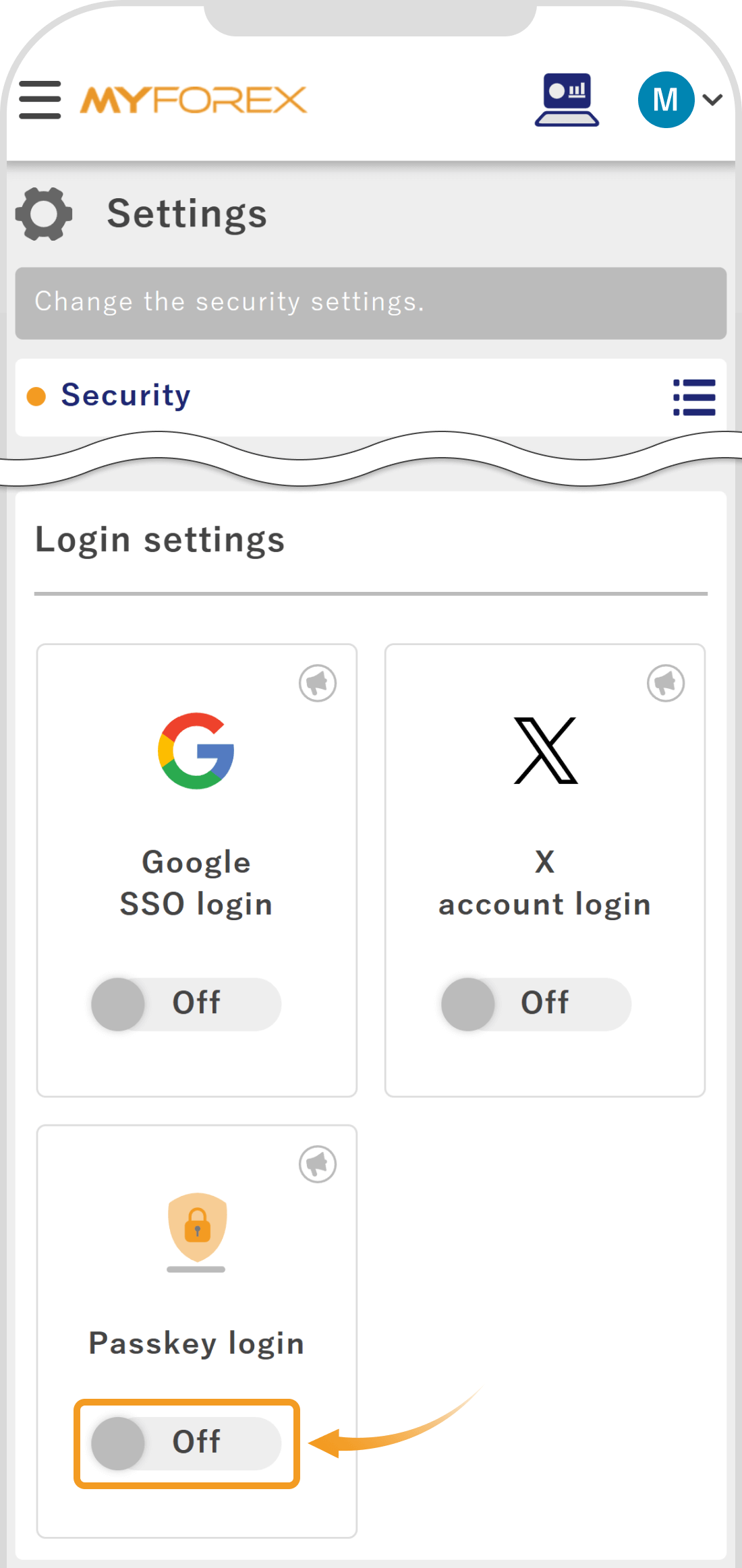This screenshot has height=1568, width=742.
Task: Click the Login settings heading
Action: point(160,539)
